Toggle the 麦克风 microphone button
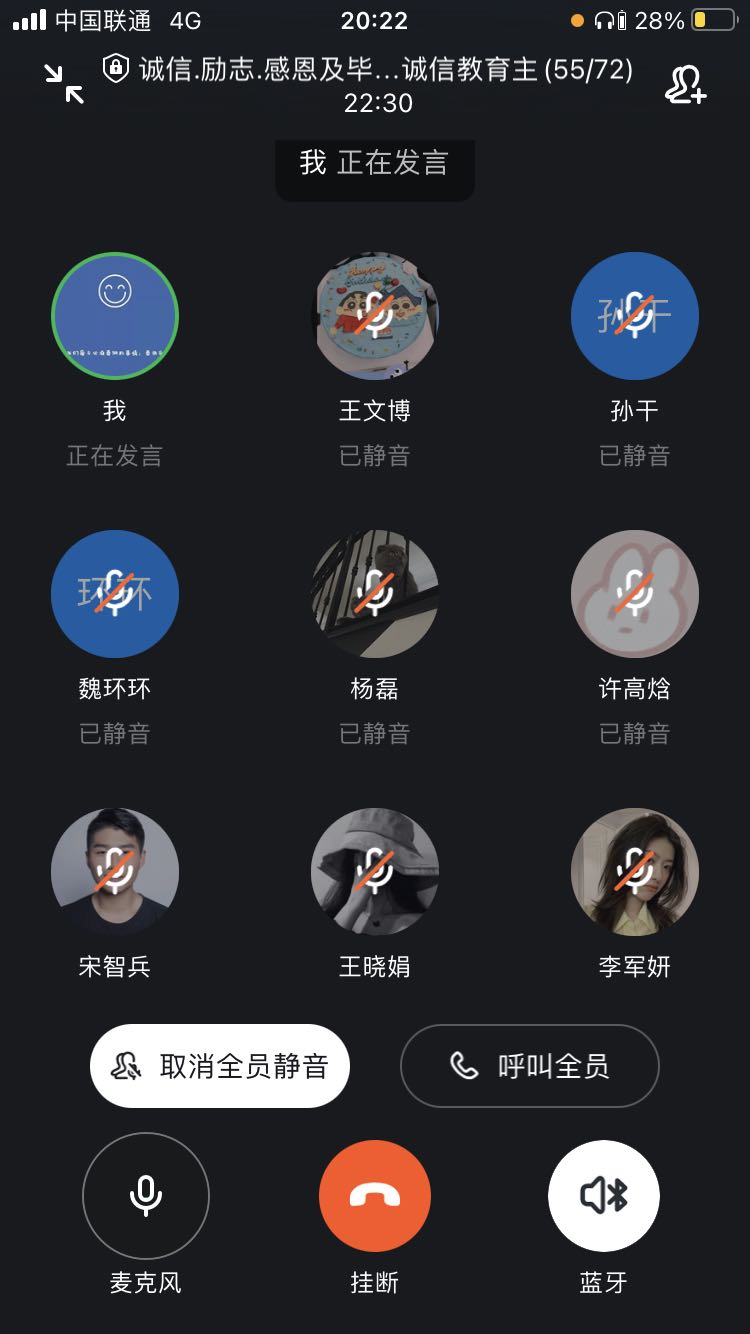 pos(146,1195)
